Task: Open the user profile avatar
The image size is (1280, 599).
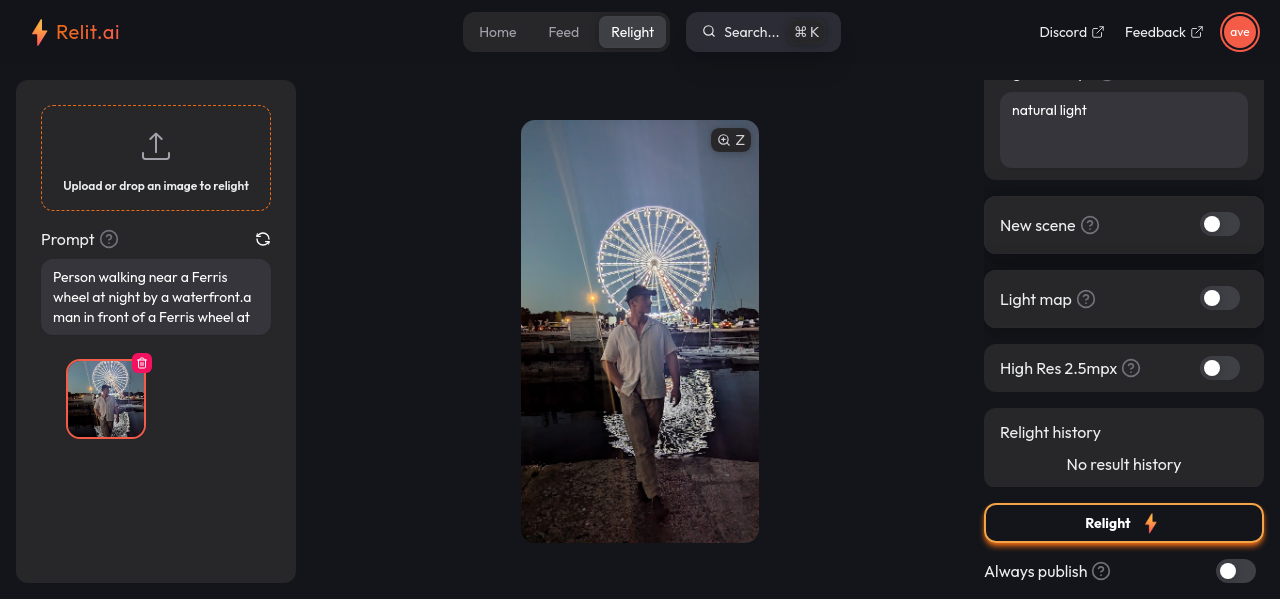Action: point(1240,32)
